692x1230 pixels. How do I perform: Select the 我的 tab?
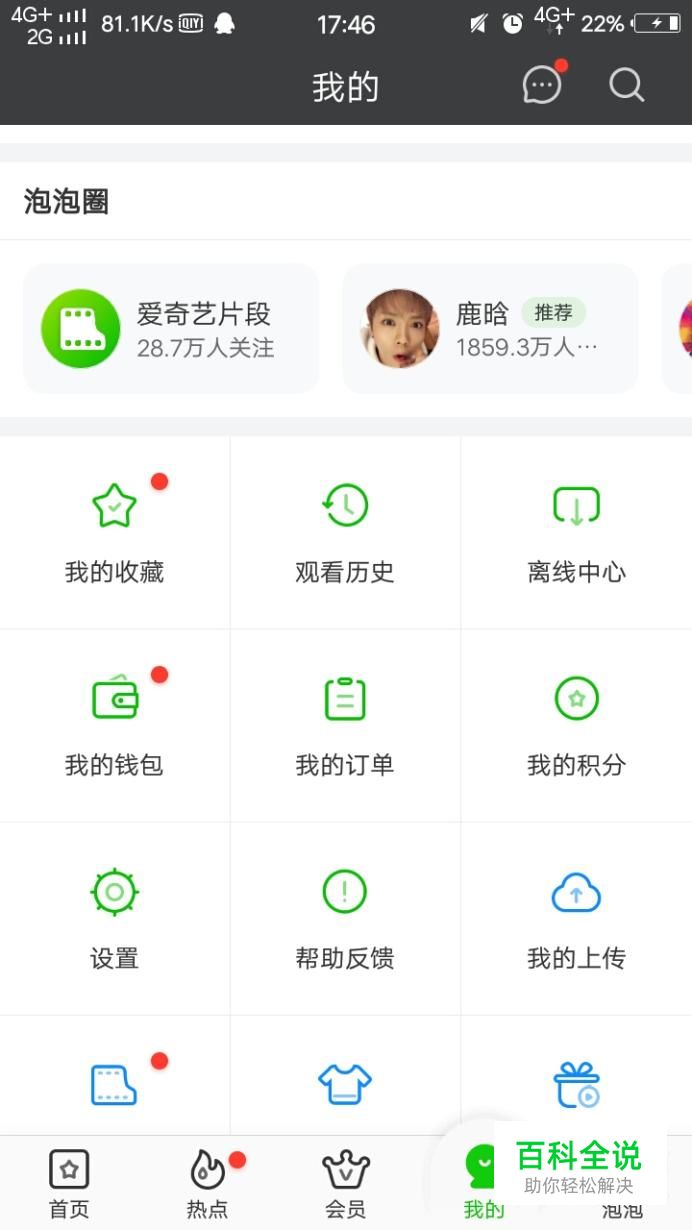pos(481,1183)
